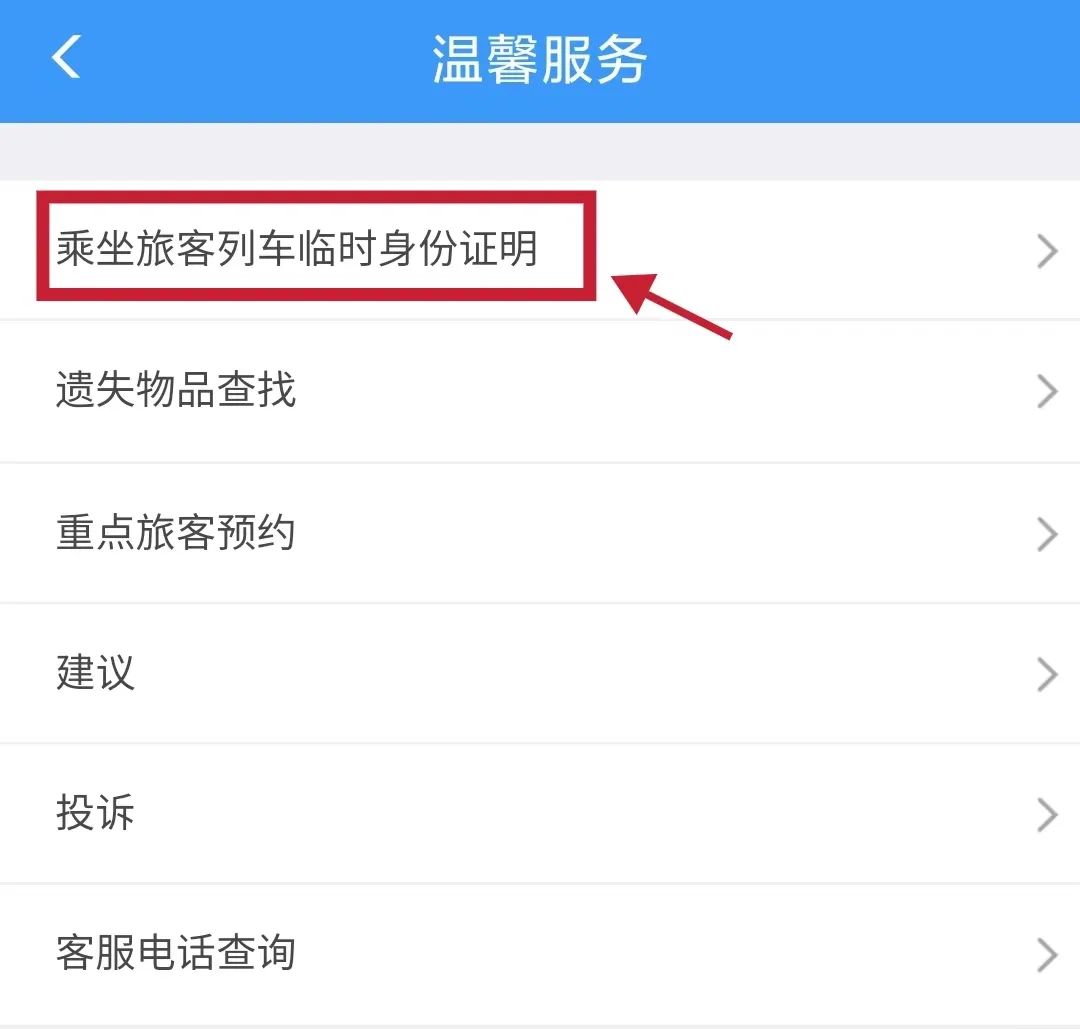Screen dimensions: 1080x1029
Task: Open the 建议 row
Action: pyautogui.click(x=96, y=672)
